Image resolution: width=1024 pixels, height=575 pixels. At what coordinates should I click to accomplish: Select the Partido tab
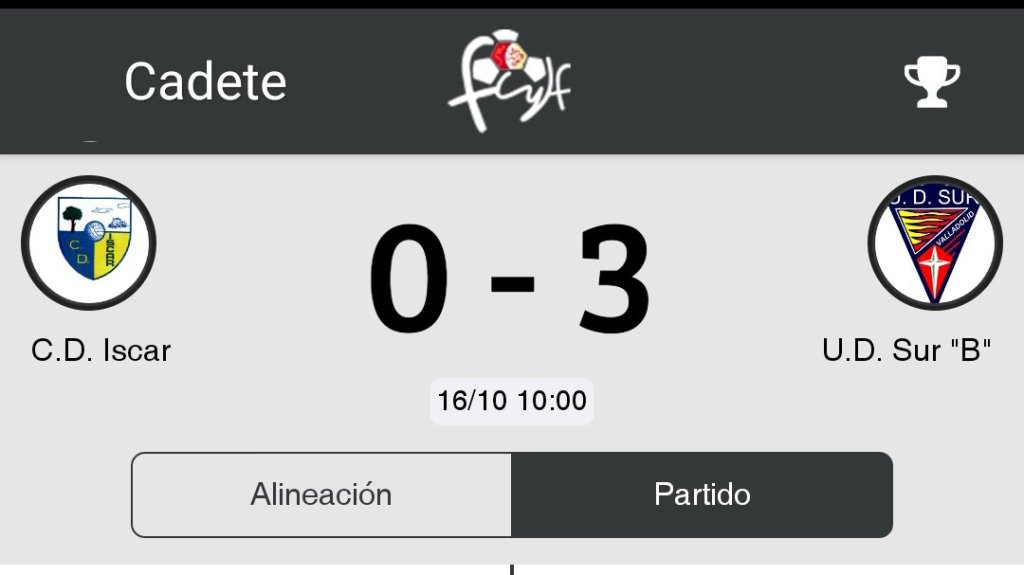pyautogui.click(x=702, y=494)
